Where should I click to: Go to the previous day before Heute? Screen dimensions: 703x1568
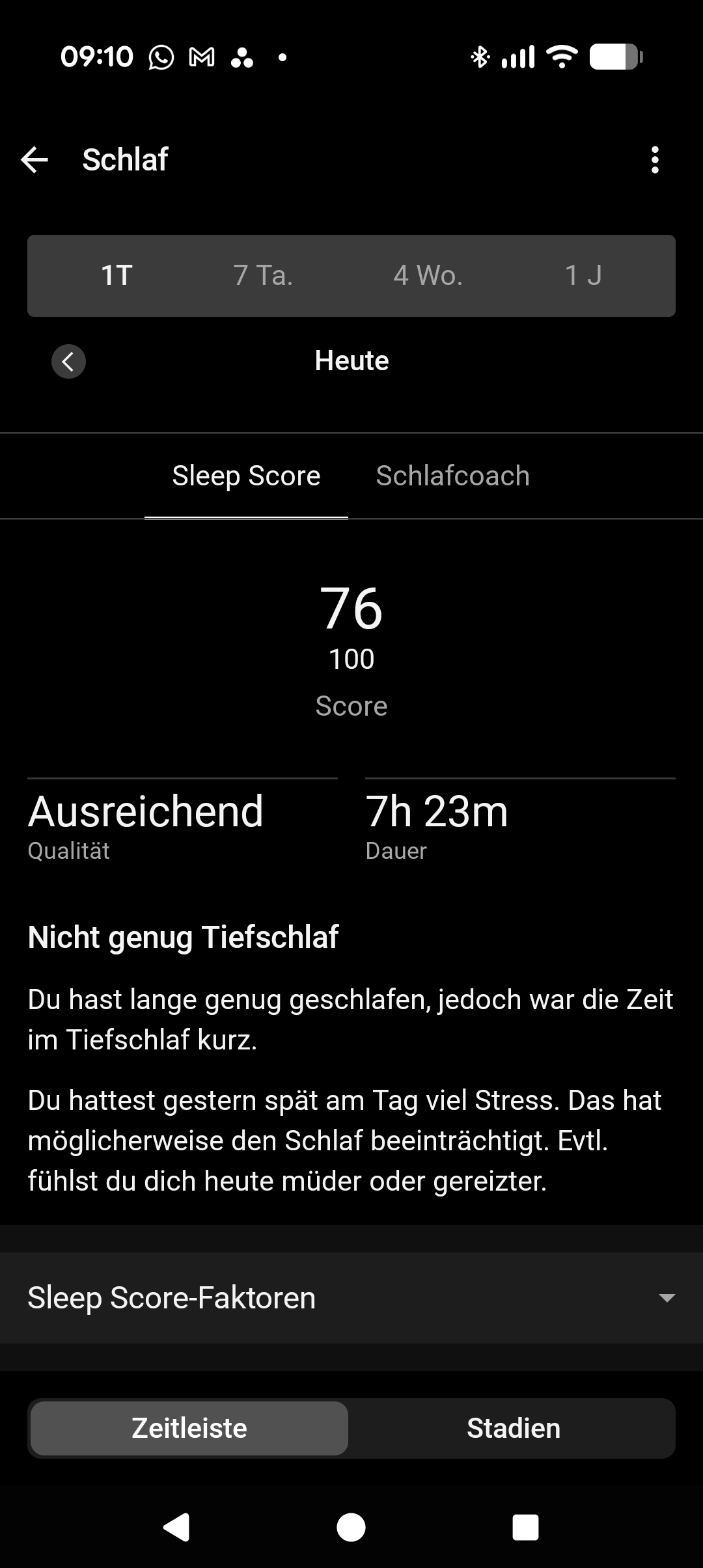68,361
